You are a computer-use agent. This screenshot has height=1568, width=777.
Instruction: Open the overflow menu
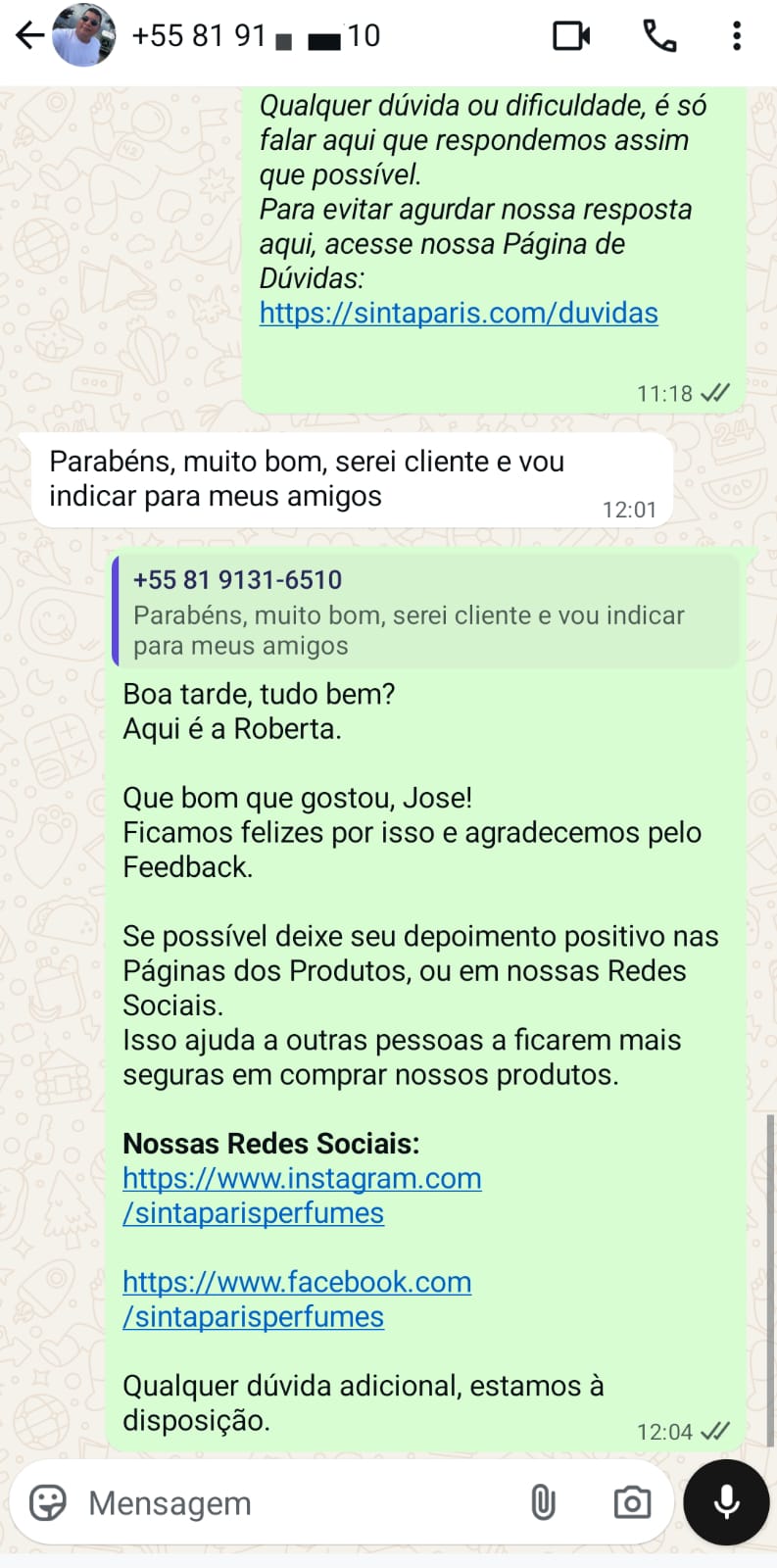737,36
